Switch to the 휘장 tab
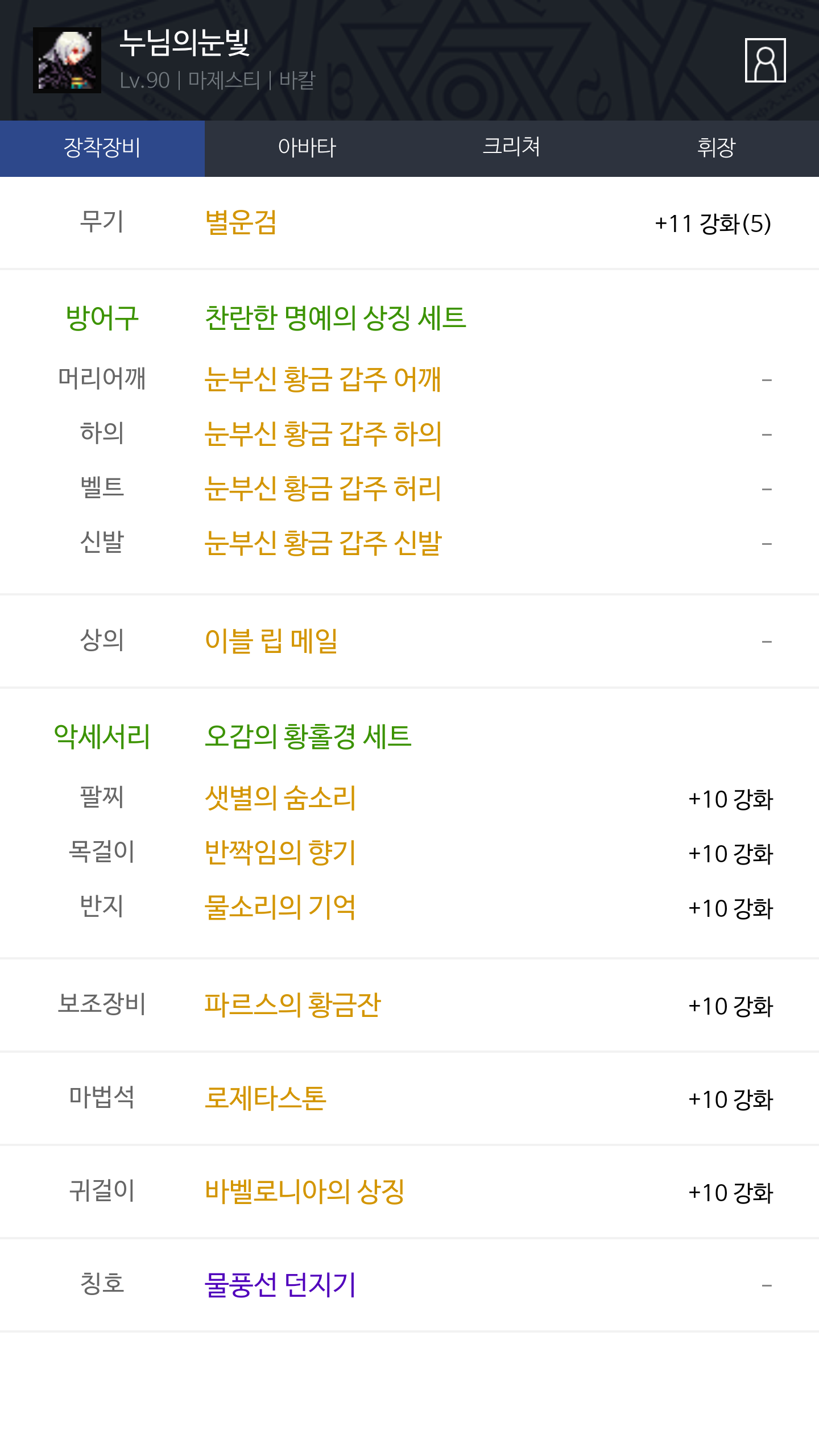819x1456 pixels. tap(717, 148)
